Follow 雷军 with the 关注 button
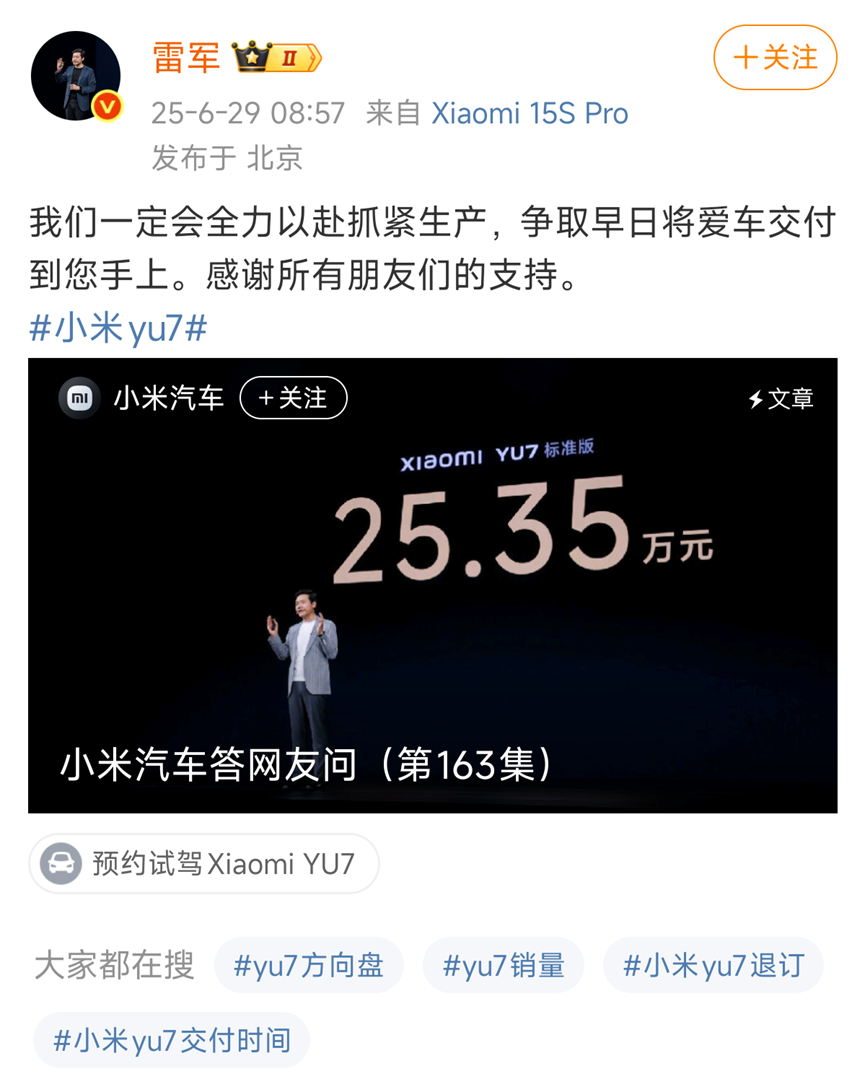The width and height of the screenshot is (865, 1079). coord(775,58)
